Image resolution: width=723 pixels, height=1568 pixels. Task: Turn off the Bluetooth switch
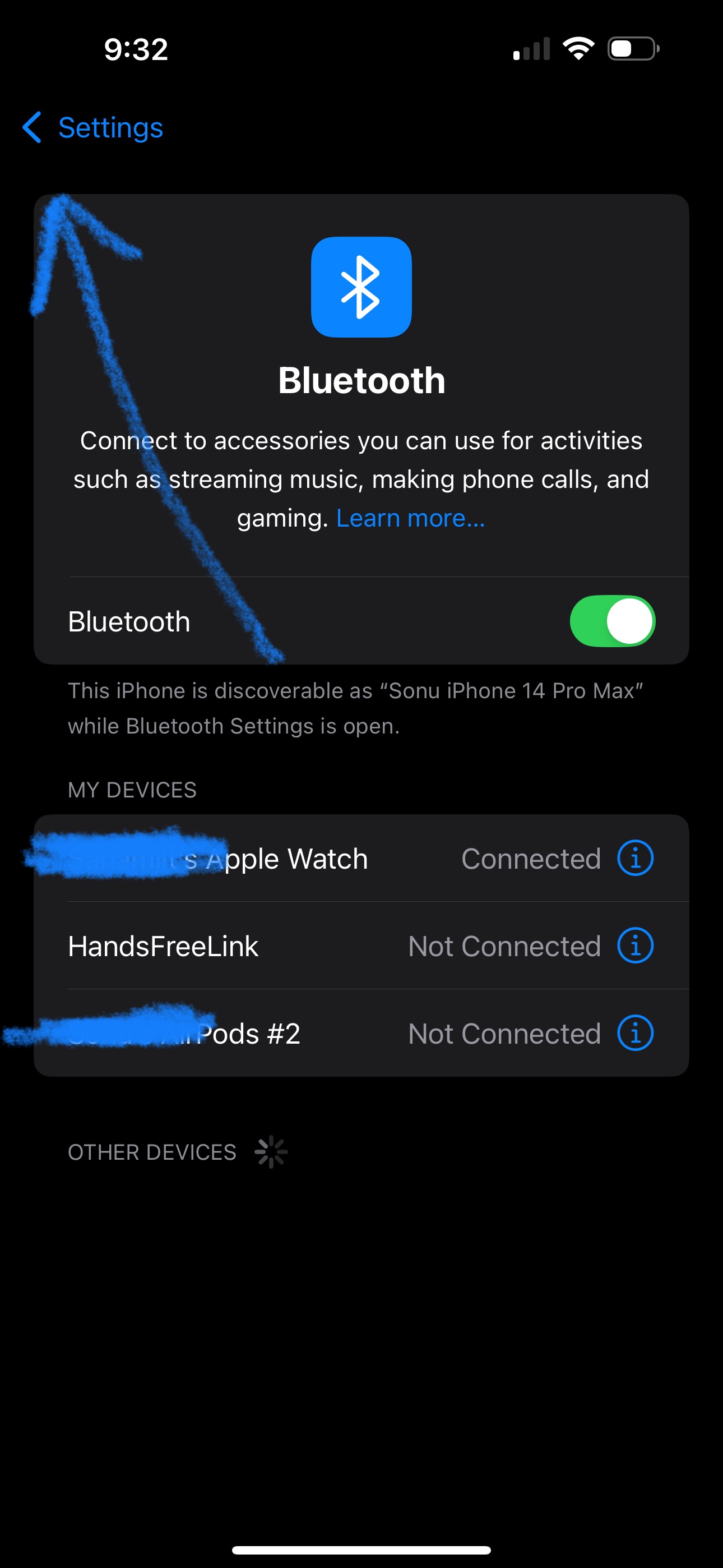(x=611, y=621)
